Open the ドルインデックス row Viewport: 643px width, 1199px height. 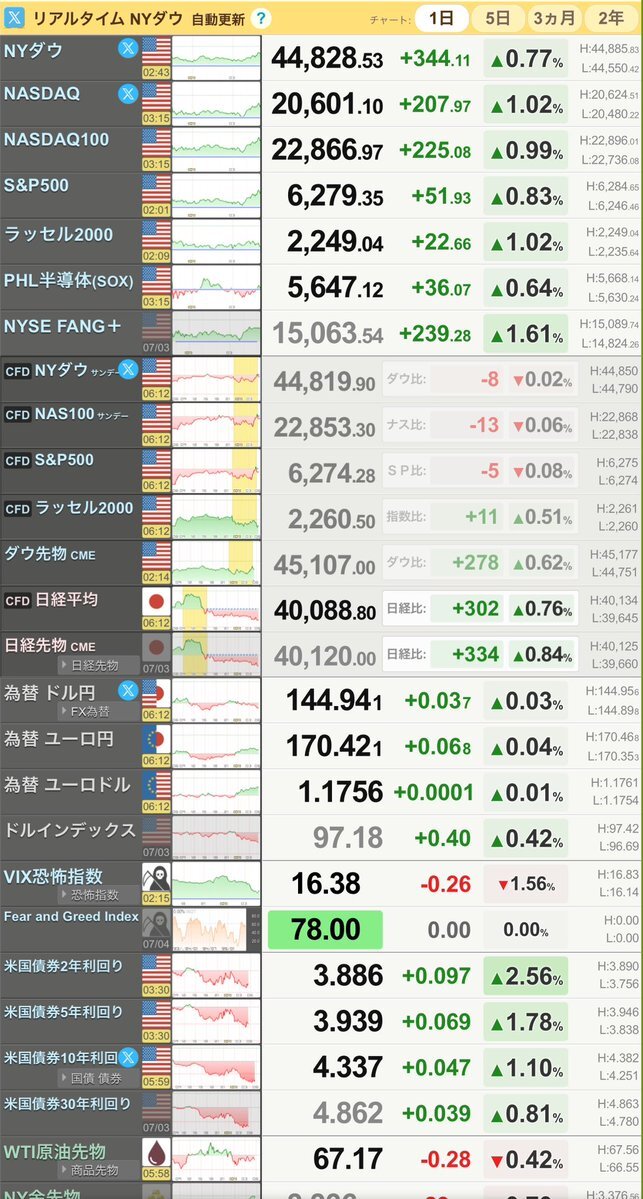tap(321, 838)
